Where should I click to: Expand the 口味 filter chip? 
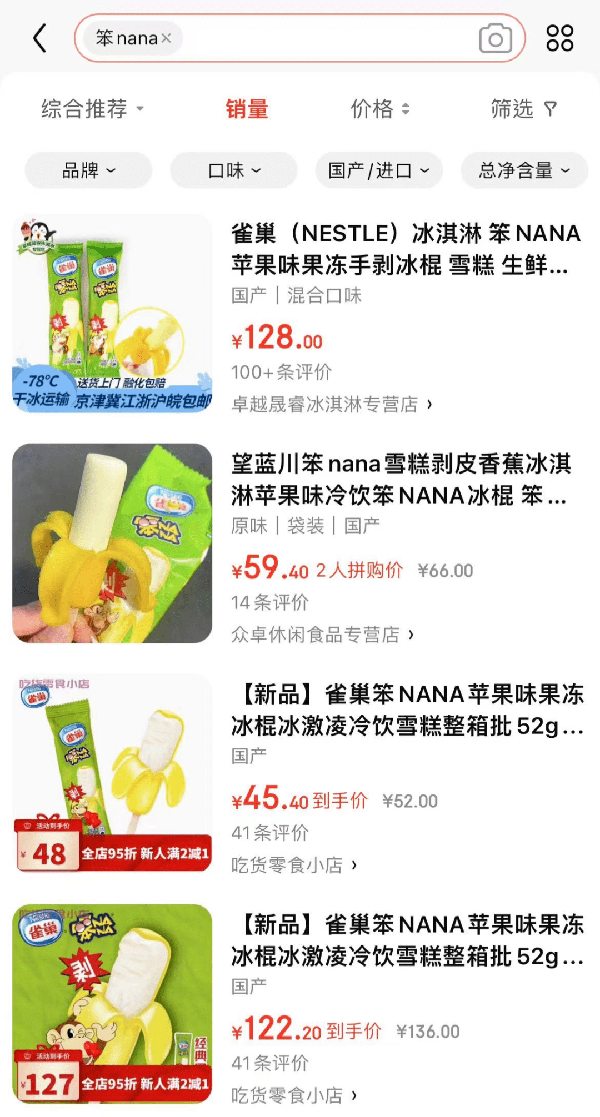(234, 171)
